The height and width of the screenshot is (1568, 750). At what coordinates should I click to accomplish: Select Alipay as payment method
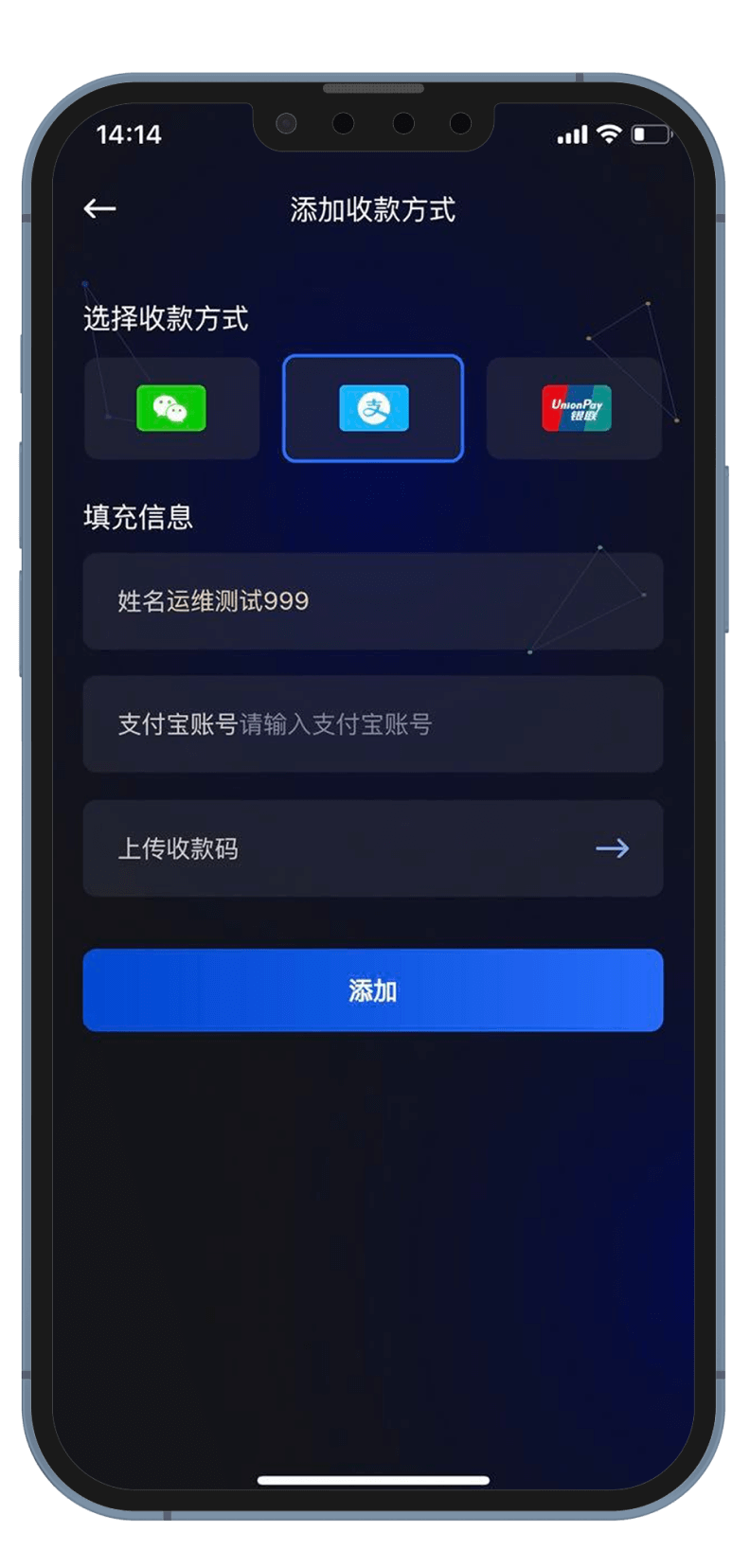[x=373, y=408]
